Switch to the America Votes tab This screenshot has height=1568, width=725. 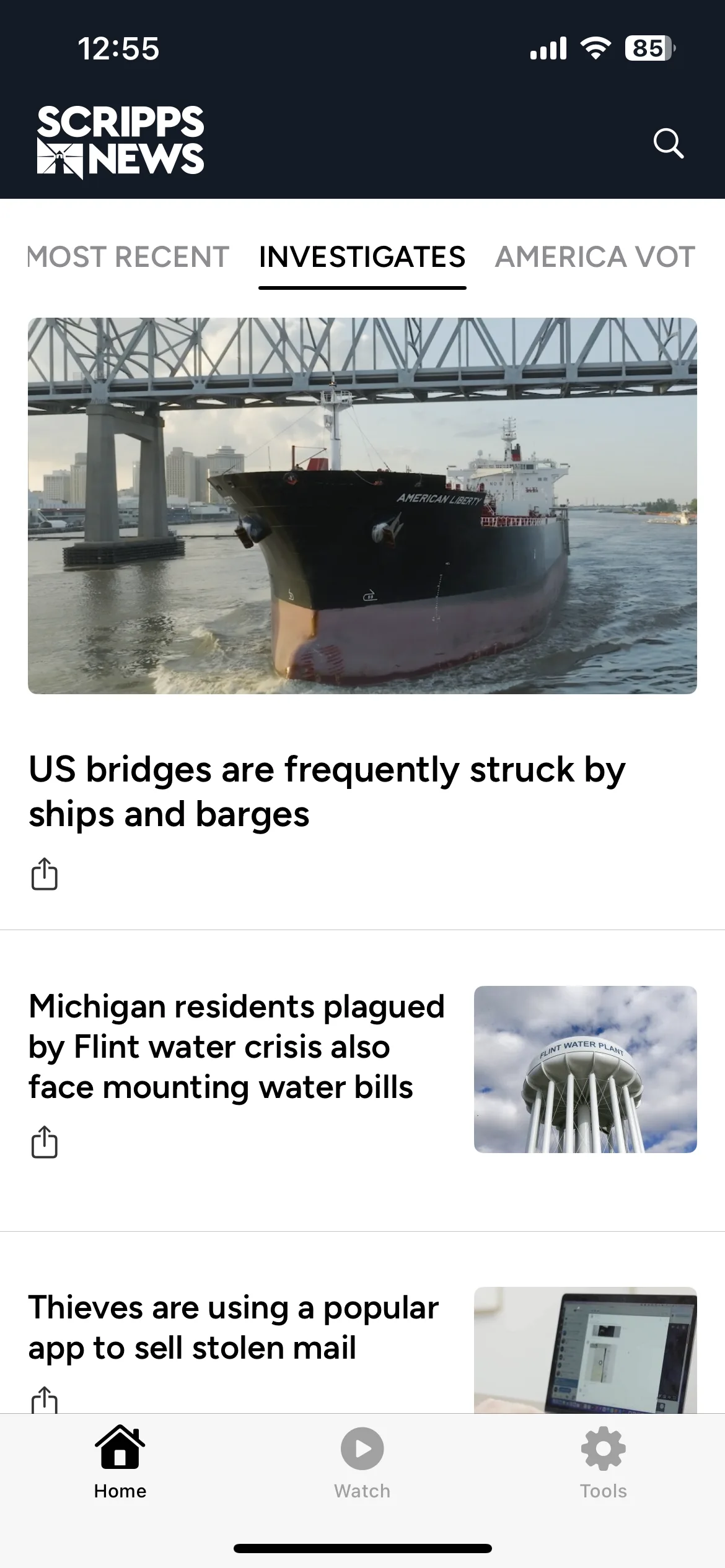click(595, 257)
